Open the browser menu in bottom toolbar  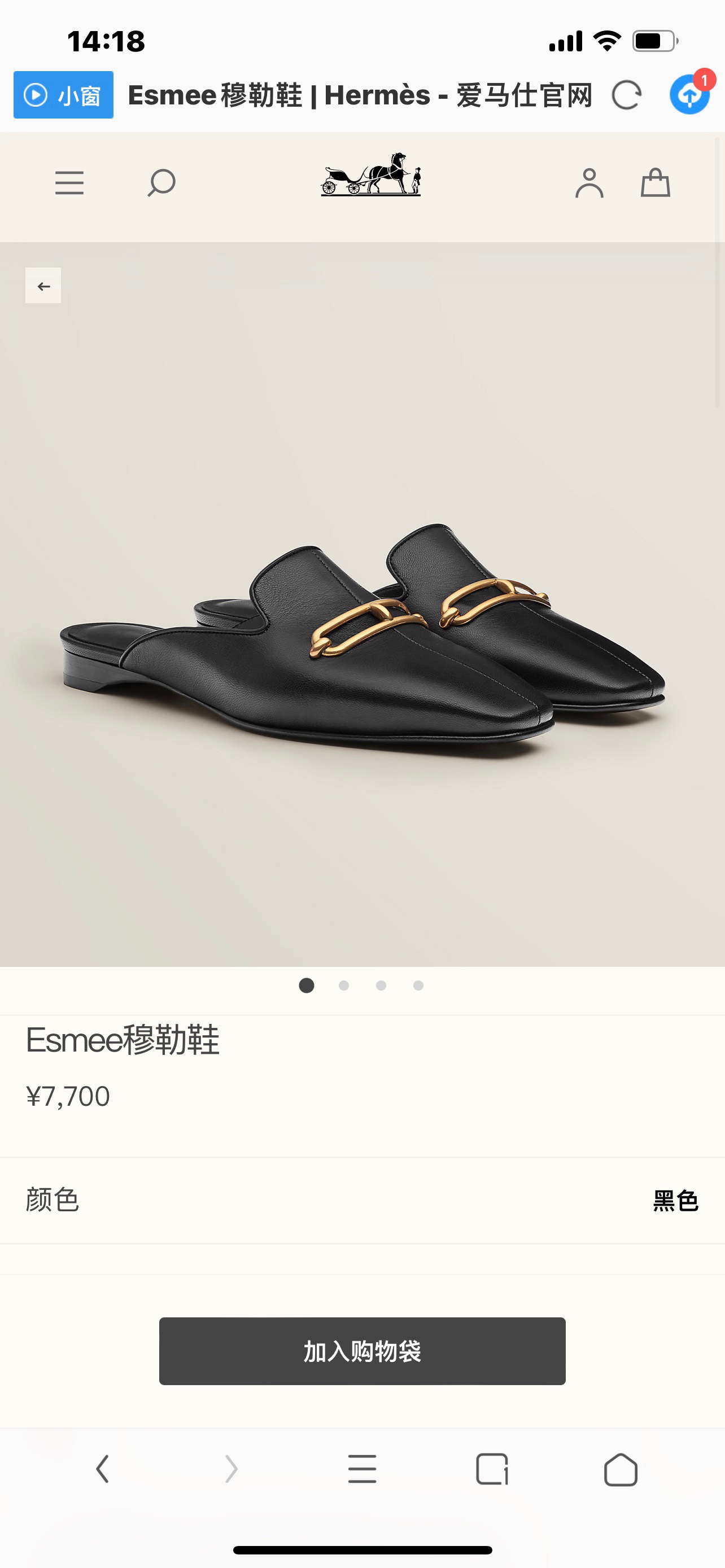[x=362, y=1469]
